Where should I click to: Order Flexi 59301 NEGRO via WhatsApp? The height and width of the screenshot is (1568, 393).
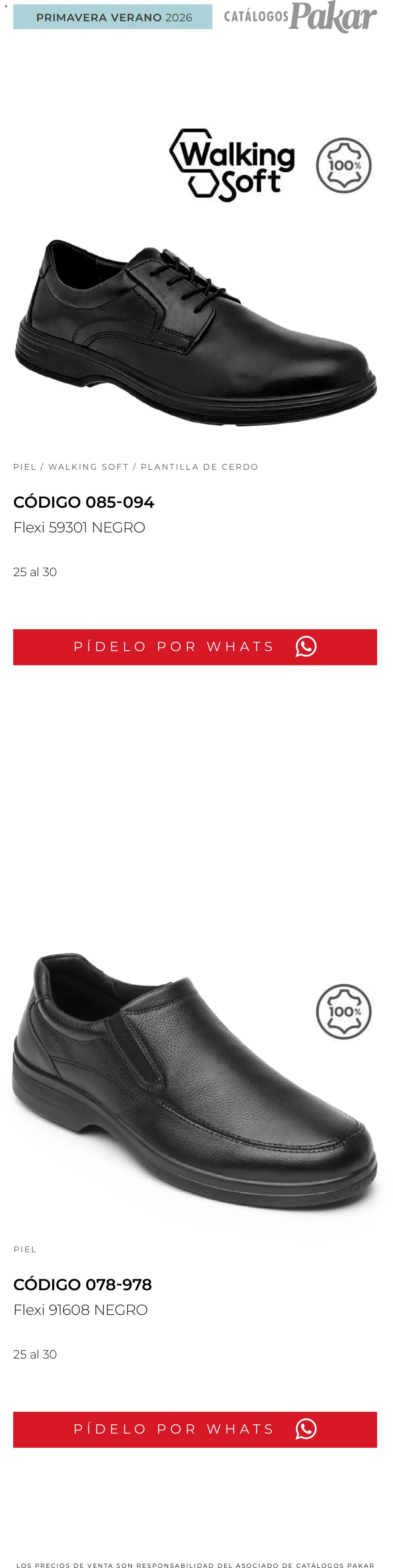(195, 647)
